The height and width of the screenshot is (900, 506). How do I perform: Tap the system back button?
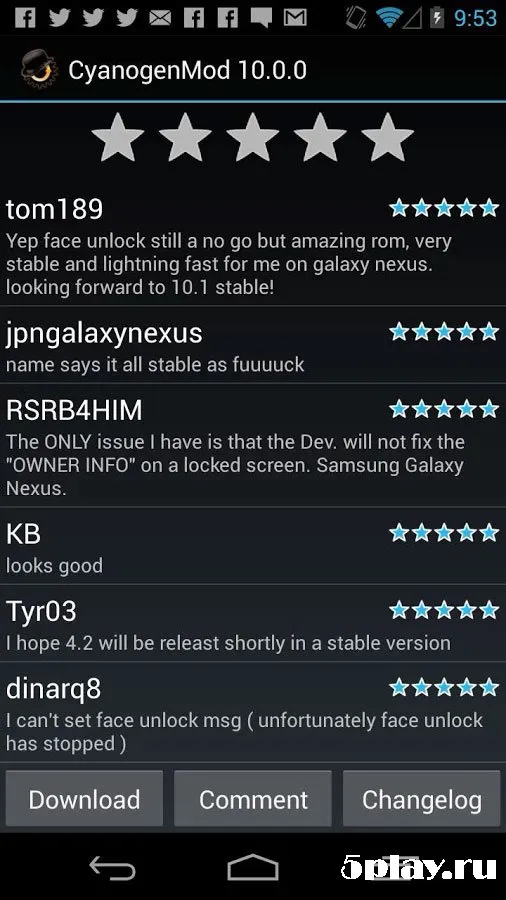112,866
